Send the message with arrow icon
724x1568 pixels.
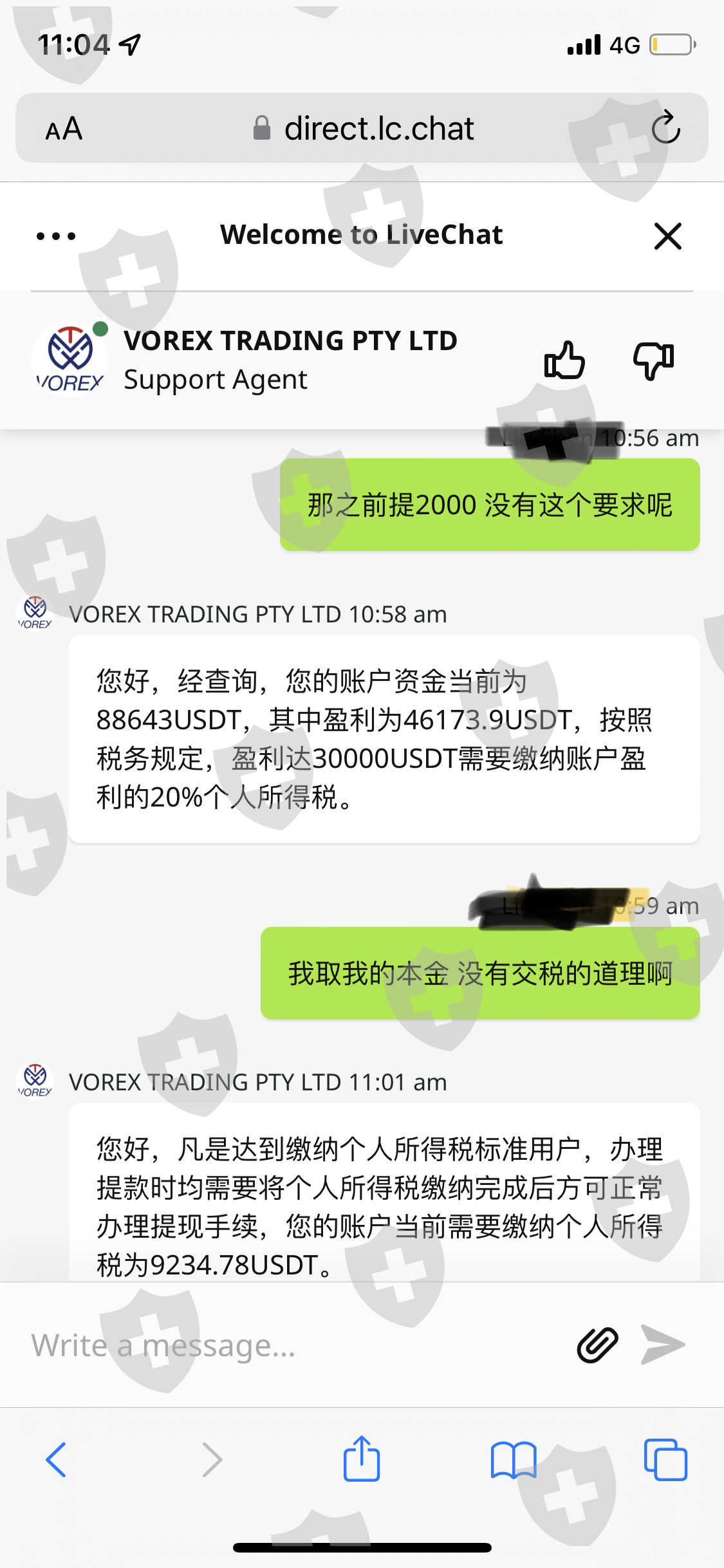[663, 1345]
